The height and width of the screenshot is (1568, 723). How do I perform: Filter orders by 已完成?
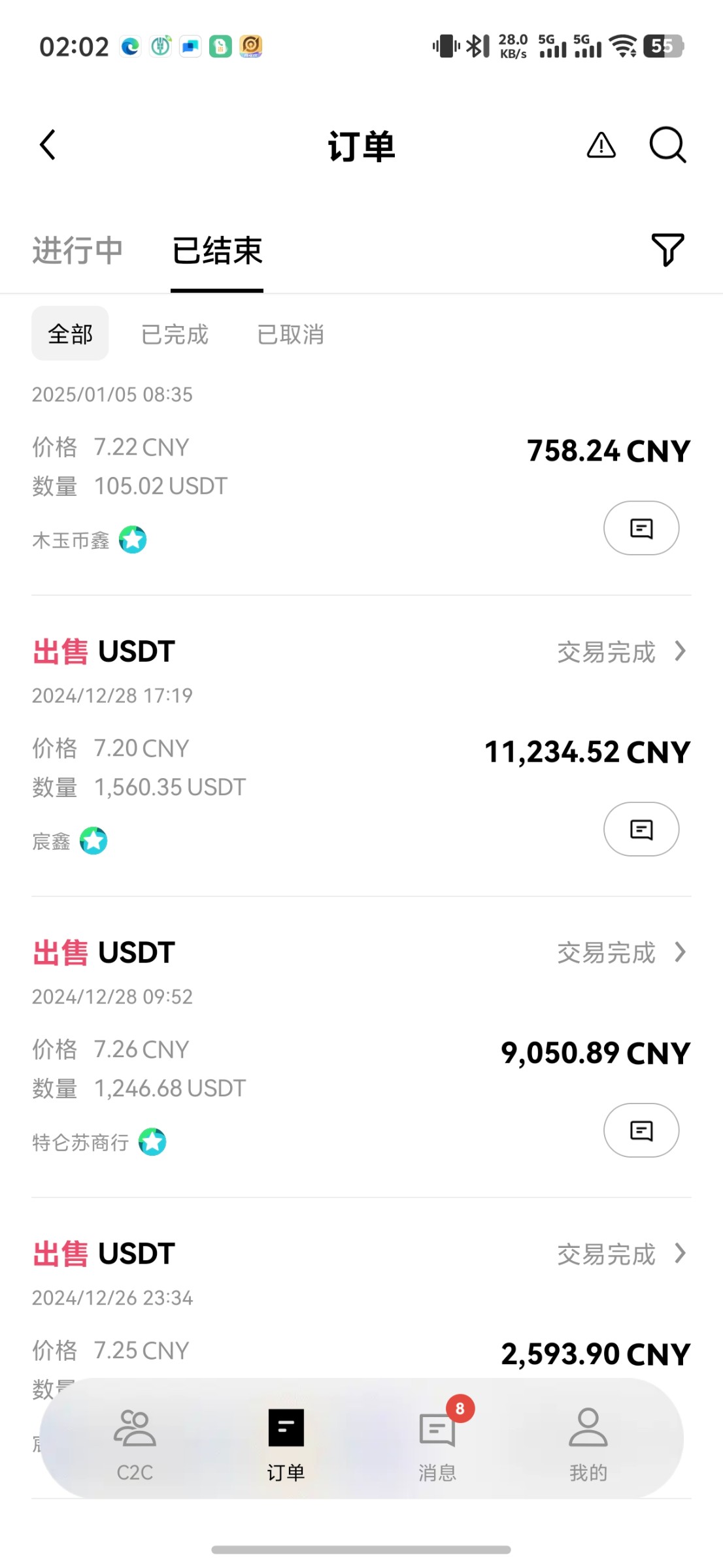175,334
